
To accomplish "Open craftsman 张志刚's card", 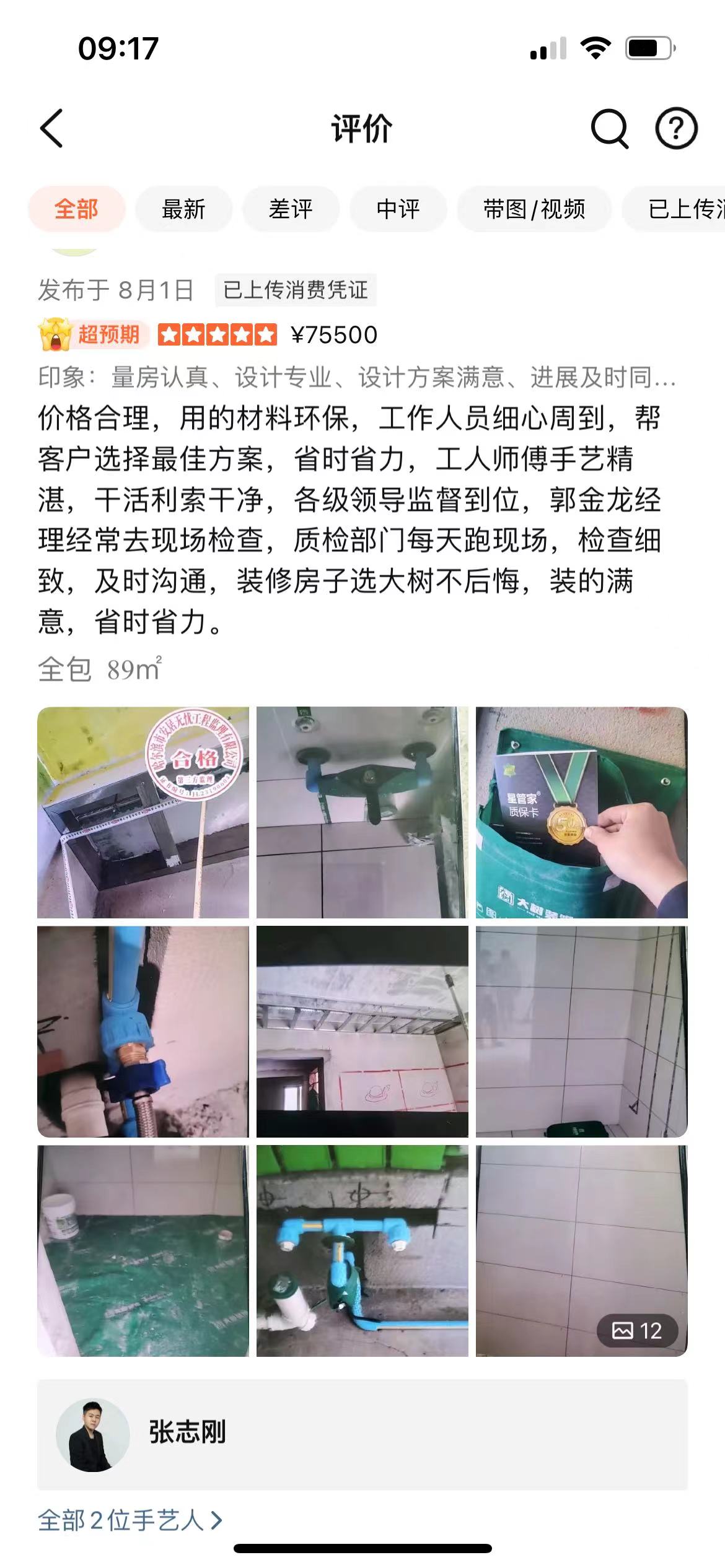I will 362,1434.
